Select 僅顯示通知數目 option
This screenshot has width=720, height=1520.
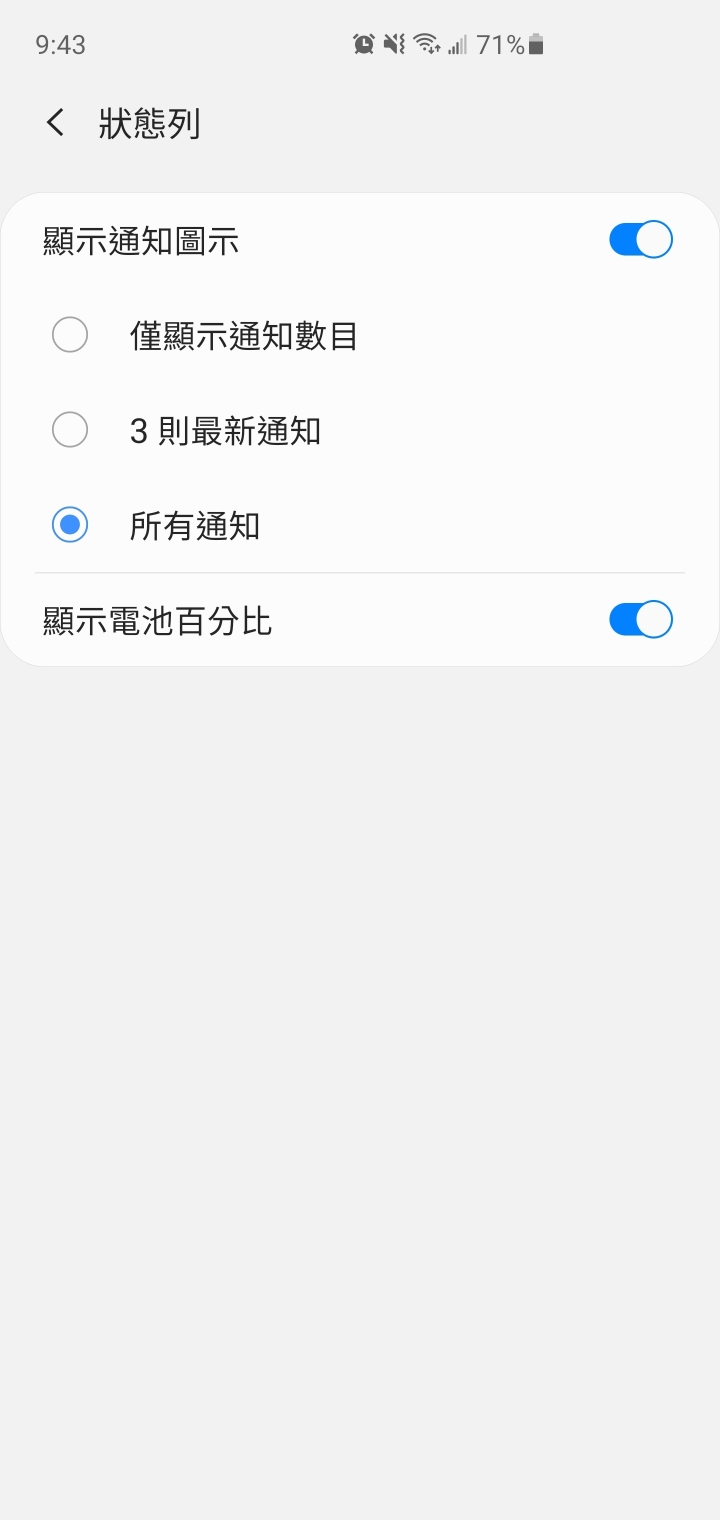(x=70, y=335)
